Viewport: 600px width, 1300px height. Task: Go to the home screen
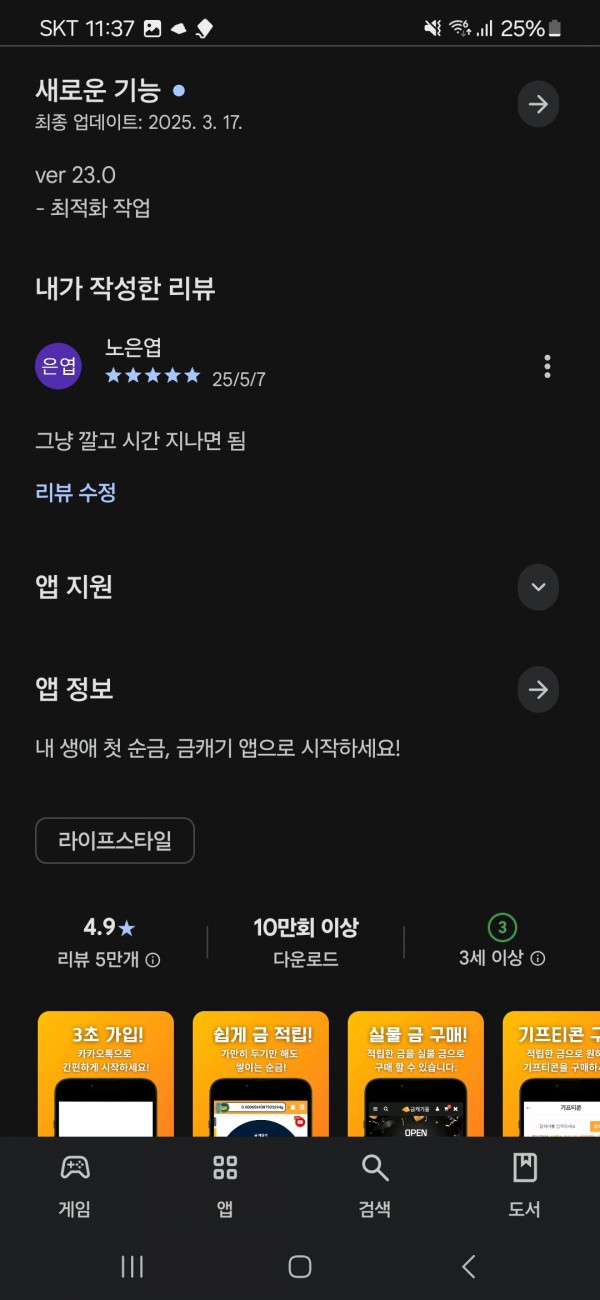[300, 1267]
